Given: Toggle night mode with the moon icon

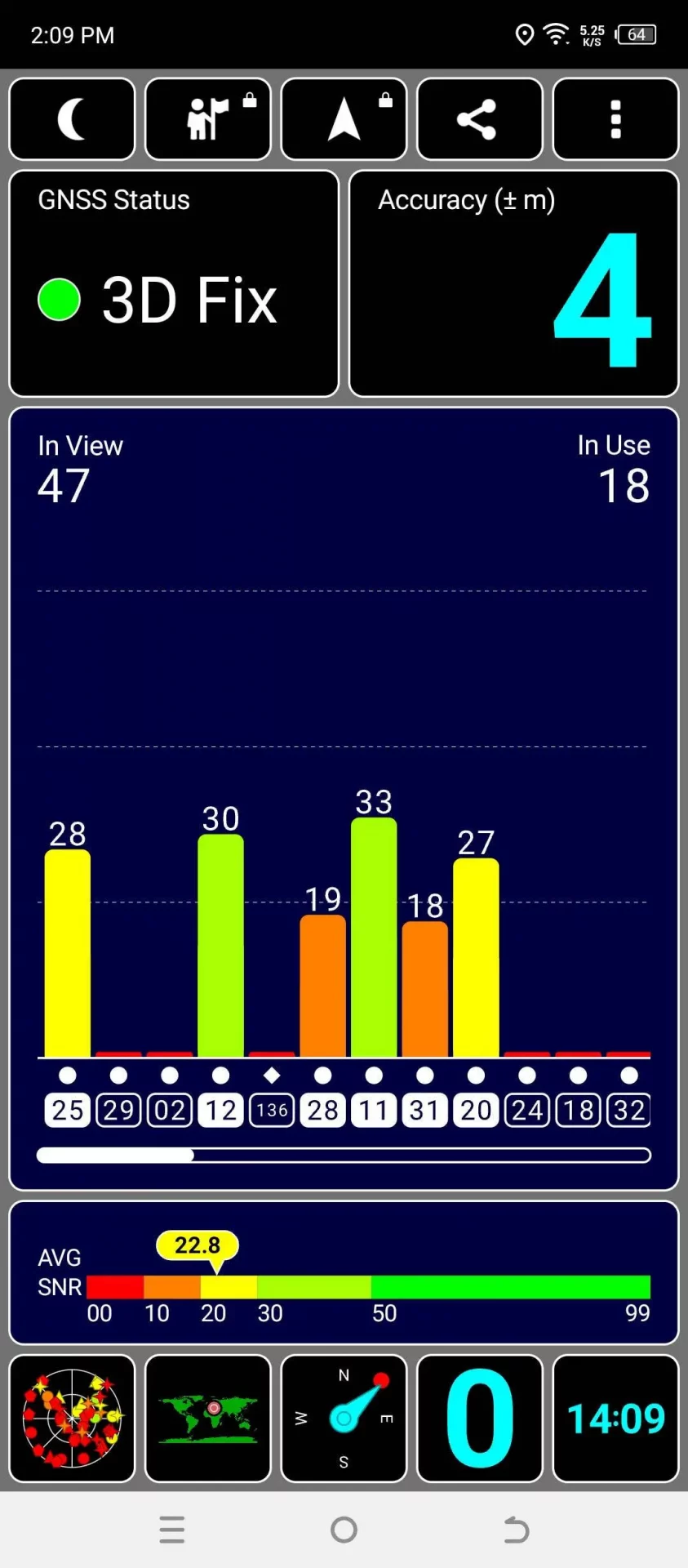Looking at the screenshot, I should point(72,119).
